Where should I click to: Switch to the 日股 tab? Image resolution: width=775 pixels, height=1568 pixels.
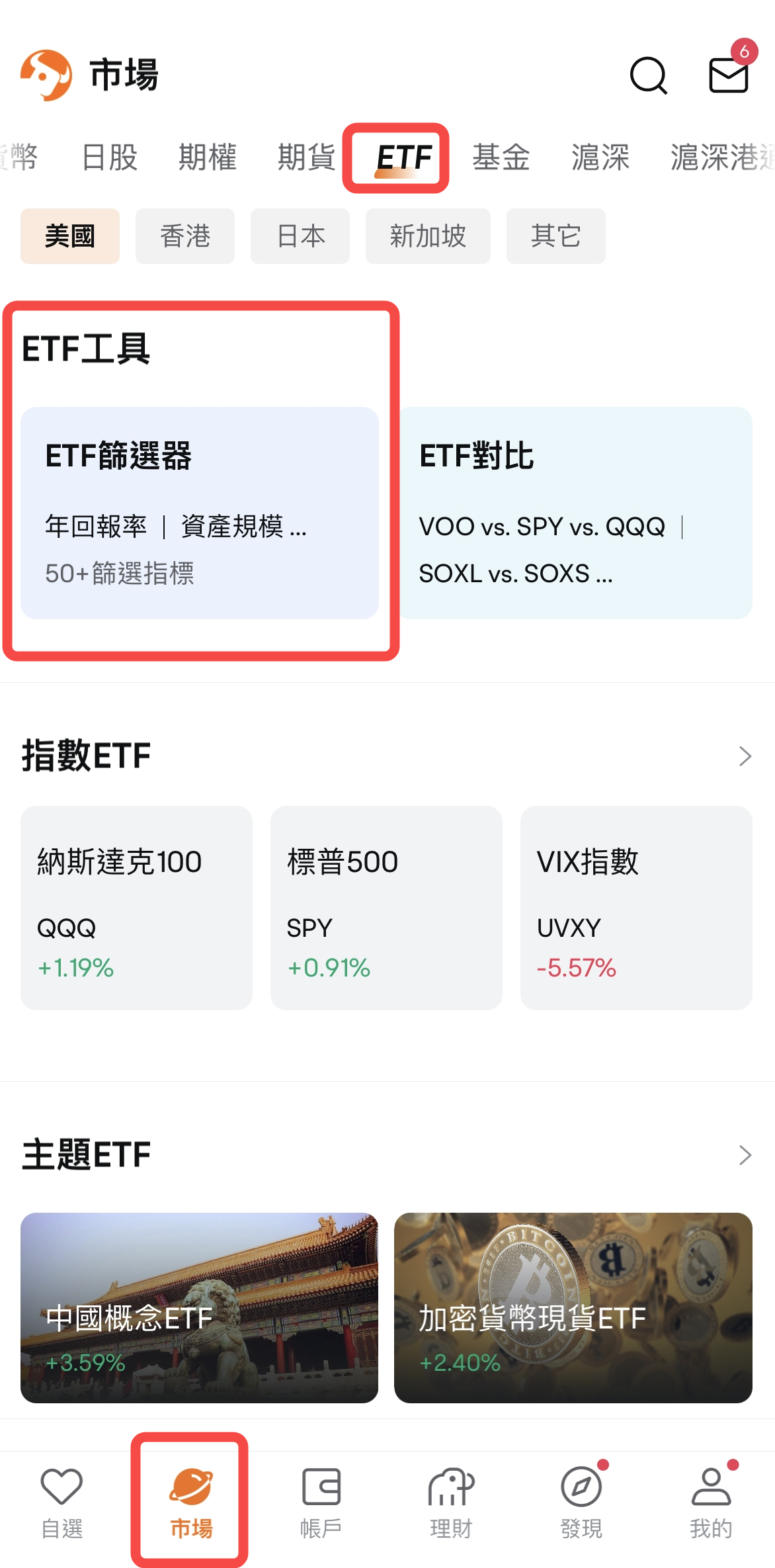109,157
